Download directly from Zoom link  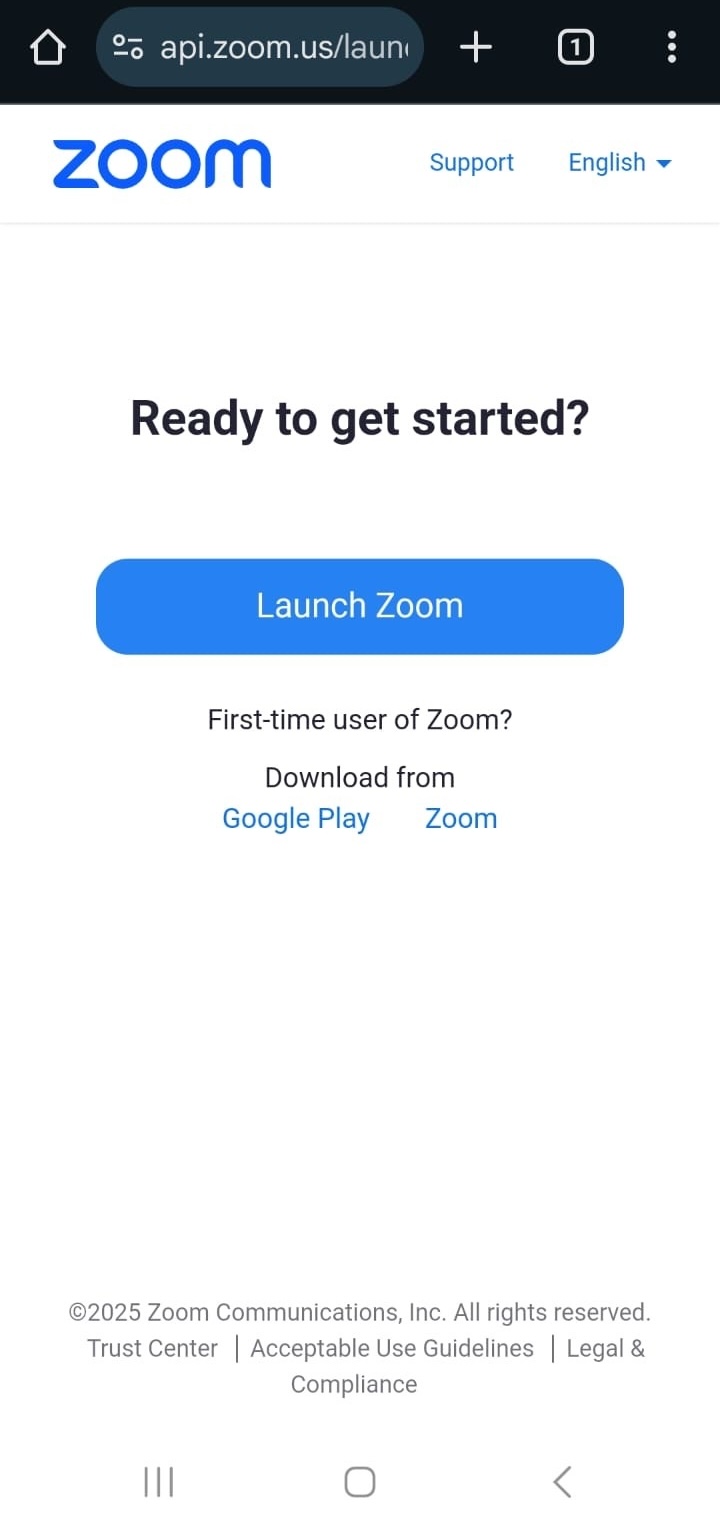click(x=461, y=818)
